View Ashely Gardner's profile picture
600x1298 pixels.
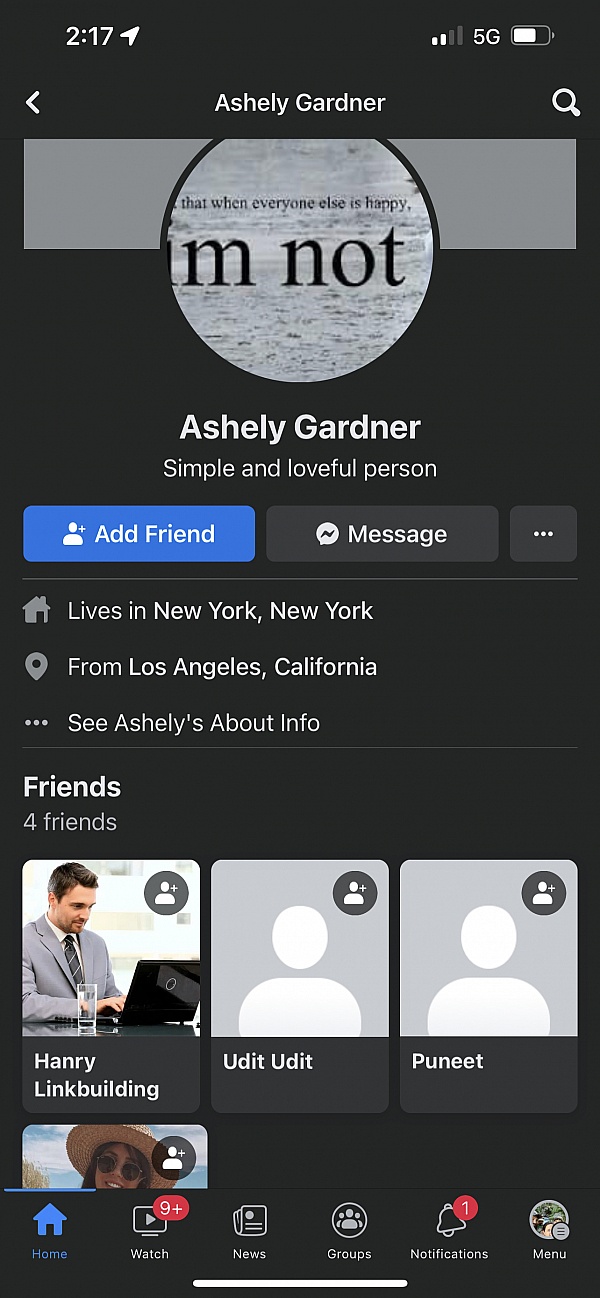point(300,260)
